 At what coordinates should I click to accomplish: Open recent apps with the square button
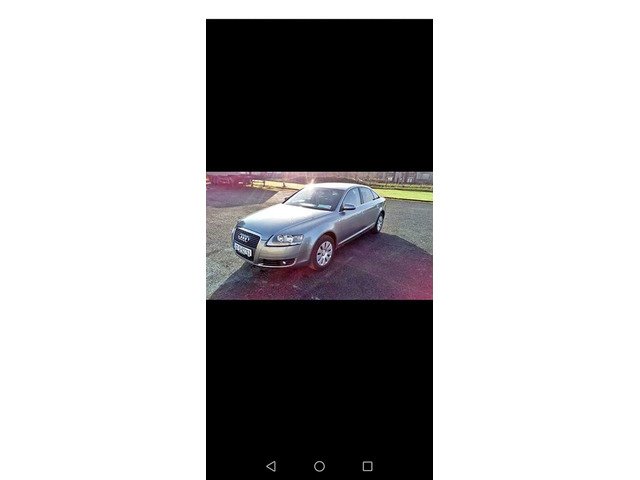(367, 466)
